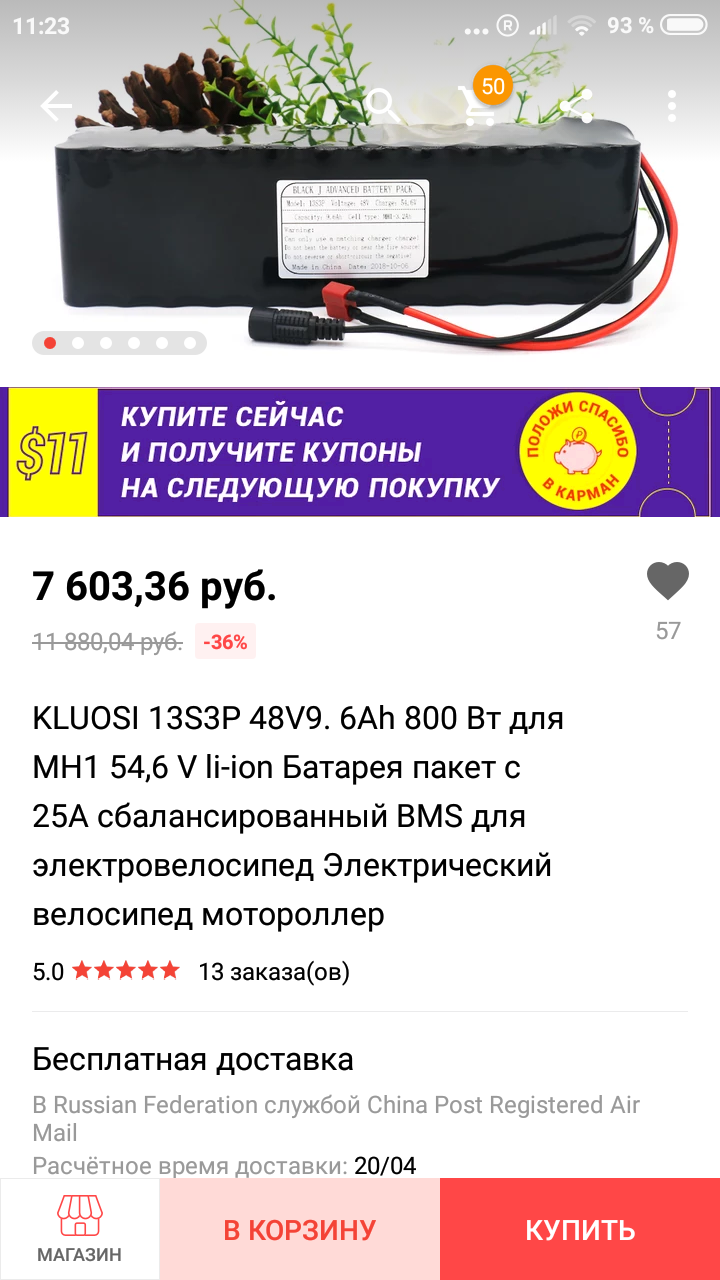Viewport: 720px width, 1280px height.
Task: Share this battery pack product
Action: (x=576, y=105)
